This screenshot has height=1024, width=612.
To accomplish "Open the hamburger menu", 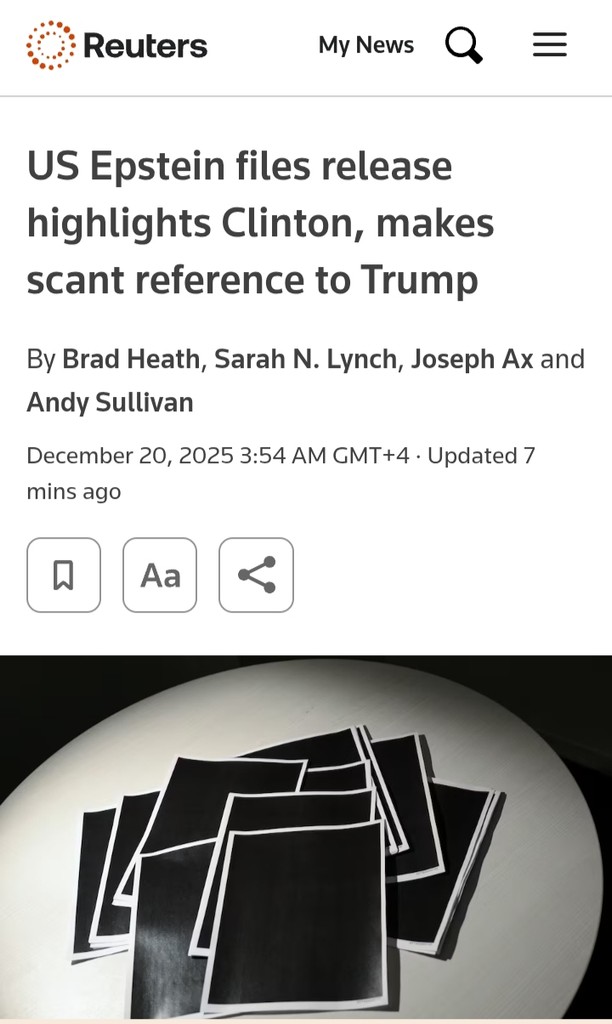I will click(x=549, y=45).
